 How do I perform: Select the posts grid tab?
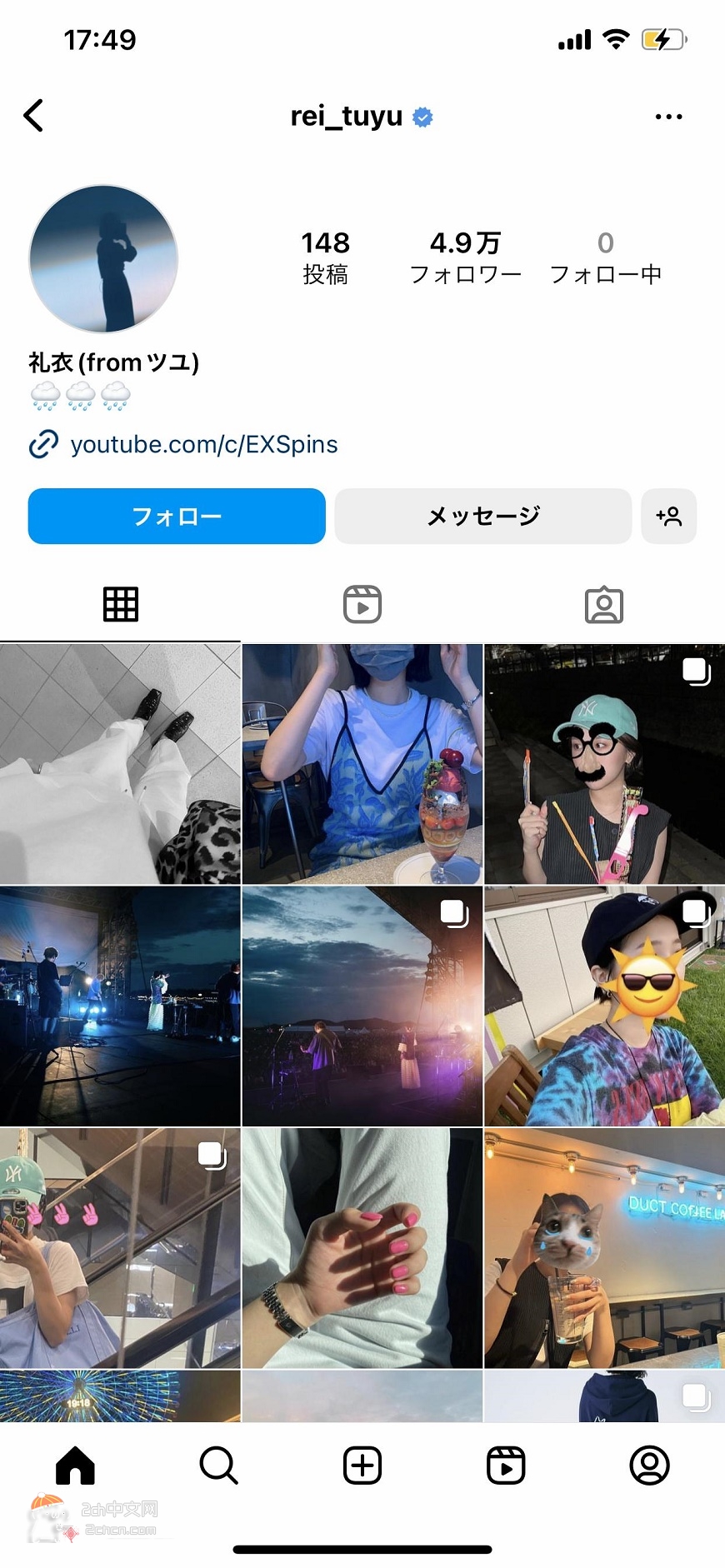121,605
